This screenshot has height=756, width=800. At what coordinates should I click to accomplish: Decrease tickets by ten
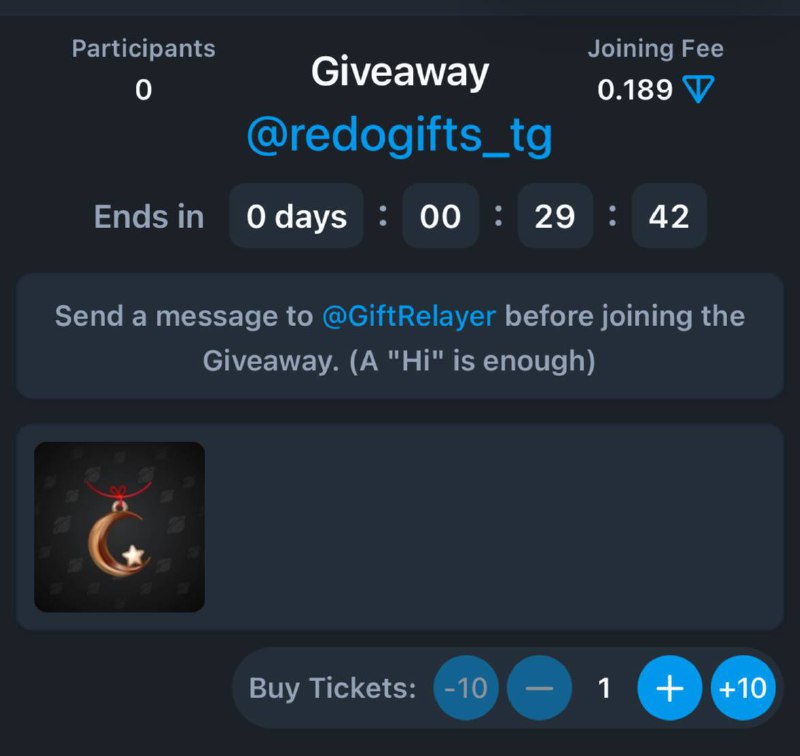pyautogui.click(x=466, y=688)
